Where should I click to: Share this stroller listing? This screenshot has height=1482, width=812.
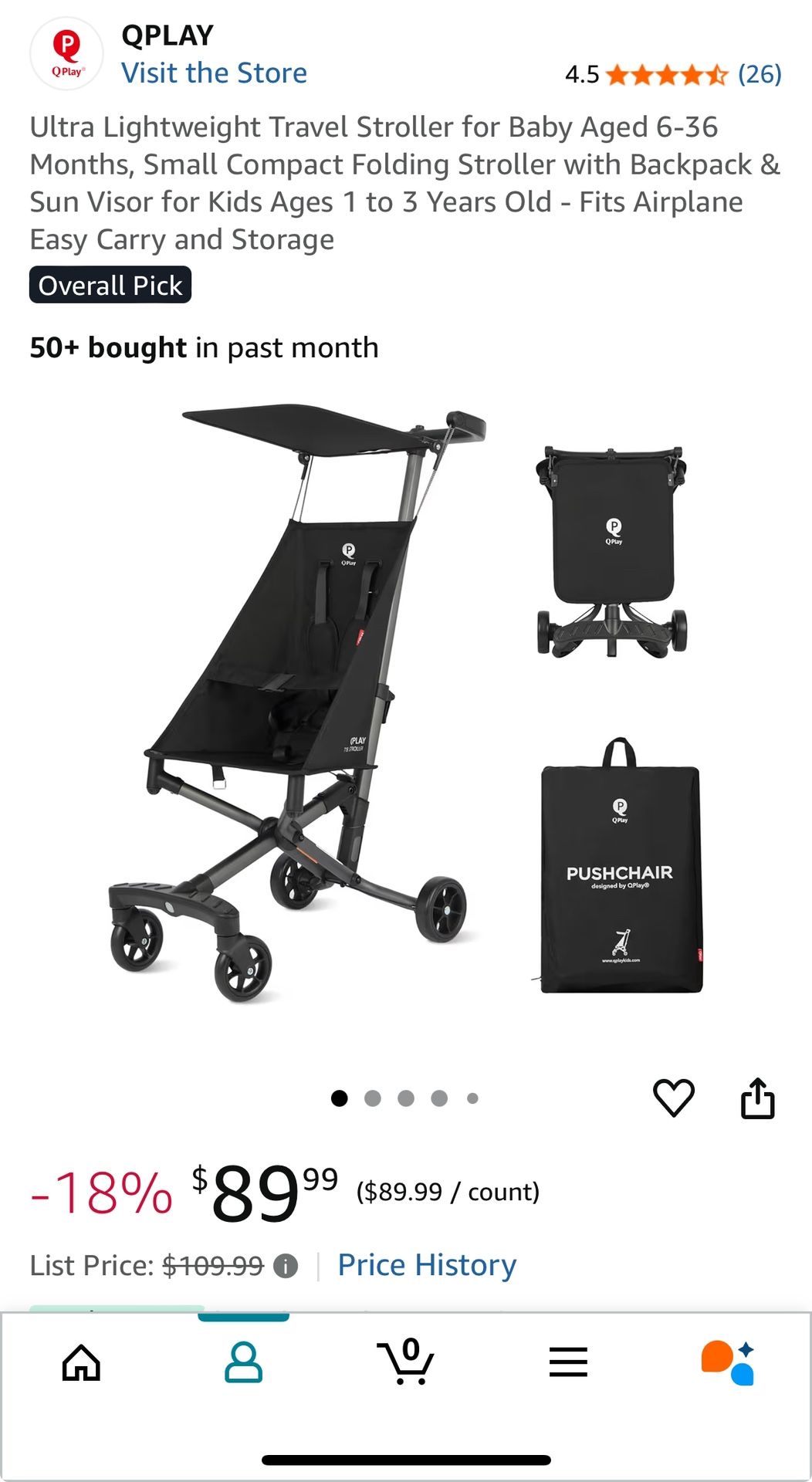pos(760,1098)
